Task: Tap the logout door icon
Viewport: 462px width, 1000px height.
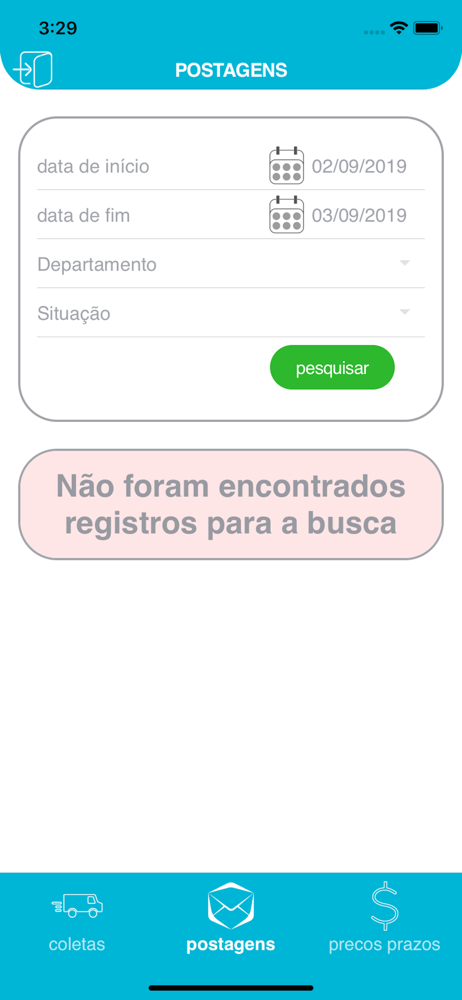Action: pyautogui.click(x=34, y=69)
